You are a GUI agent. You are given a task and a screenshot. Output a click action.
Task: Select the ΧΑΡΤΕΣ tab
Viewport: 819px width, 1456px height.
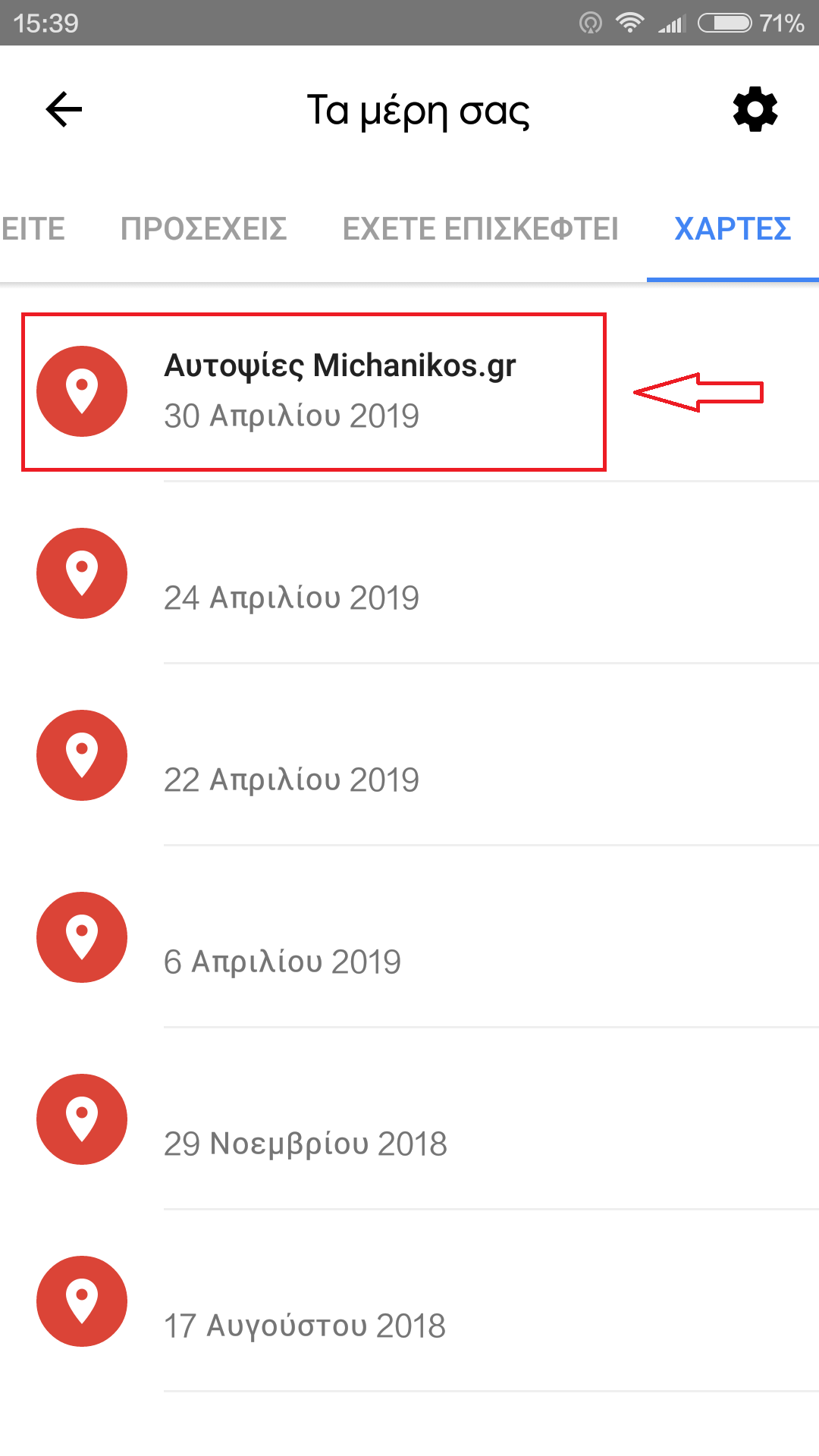pos(733,229)
